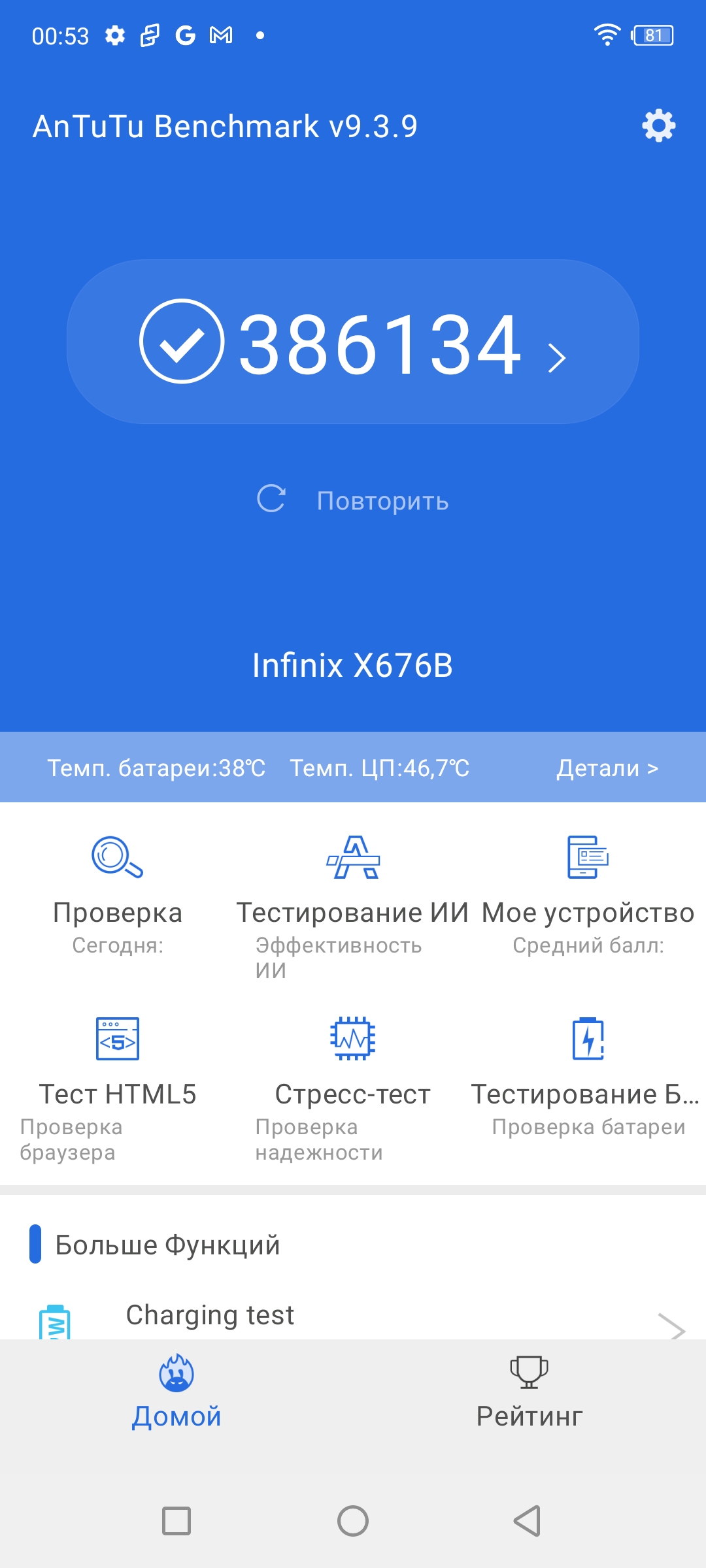Open AnTuTu settings gear
Viewport: 706px width, 1568px height.
click(658, 125)
